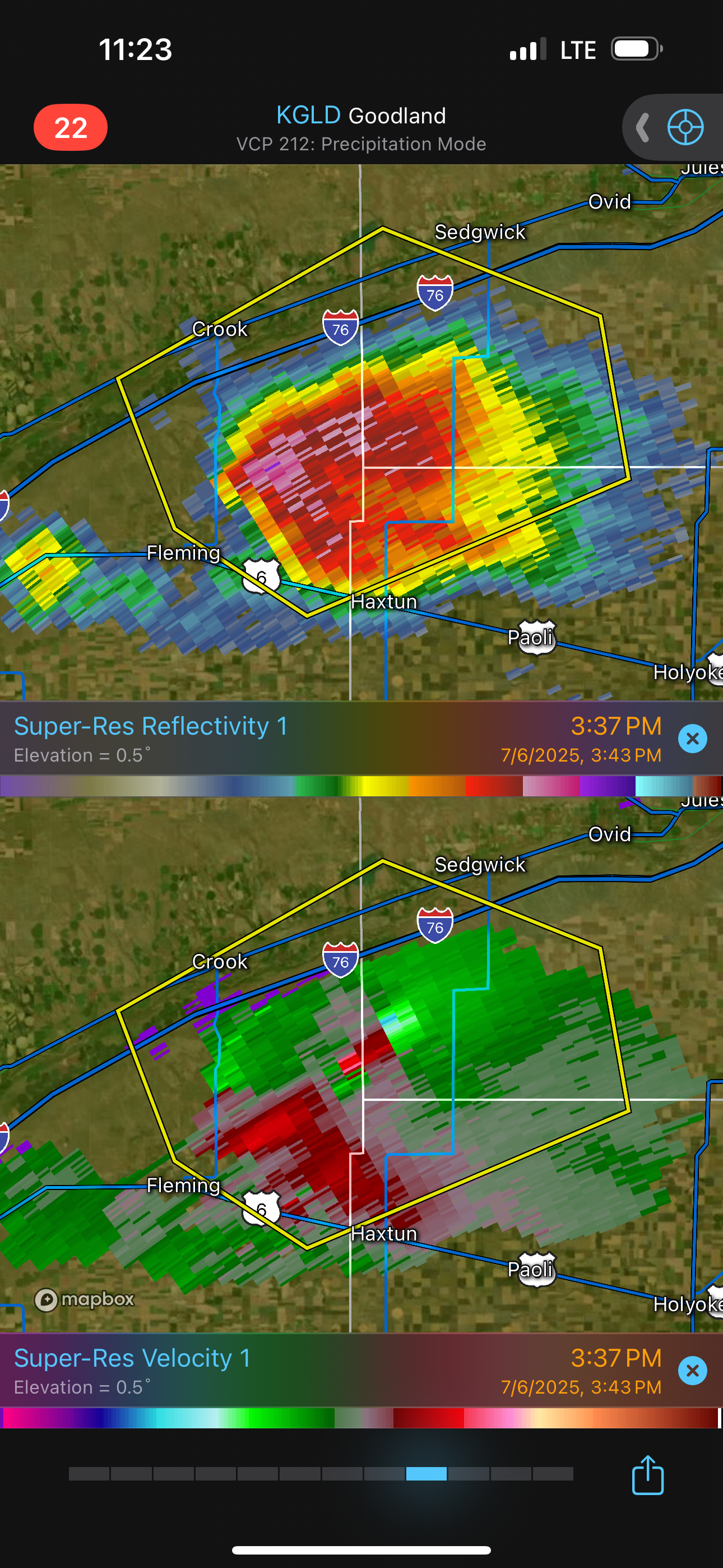
Task: Open the 22 warnings badge
Action: click(71, 127)
